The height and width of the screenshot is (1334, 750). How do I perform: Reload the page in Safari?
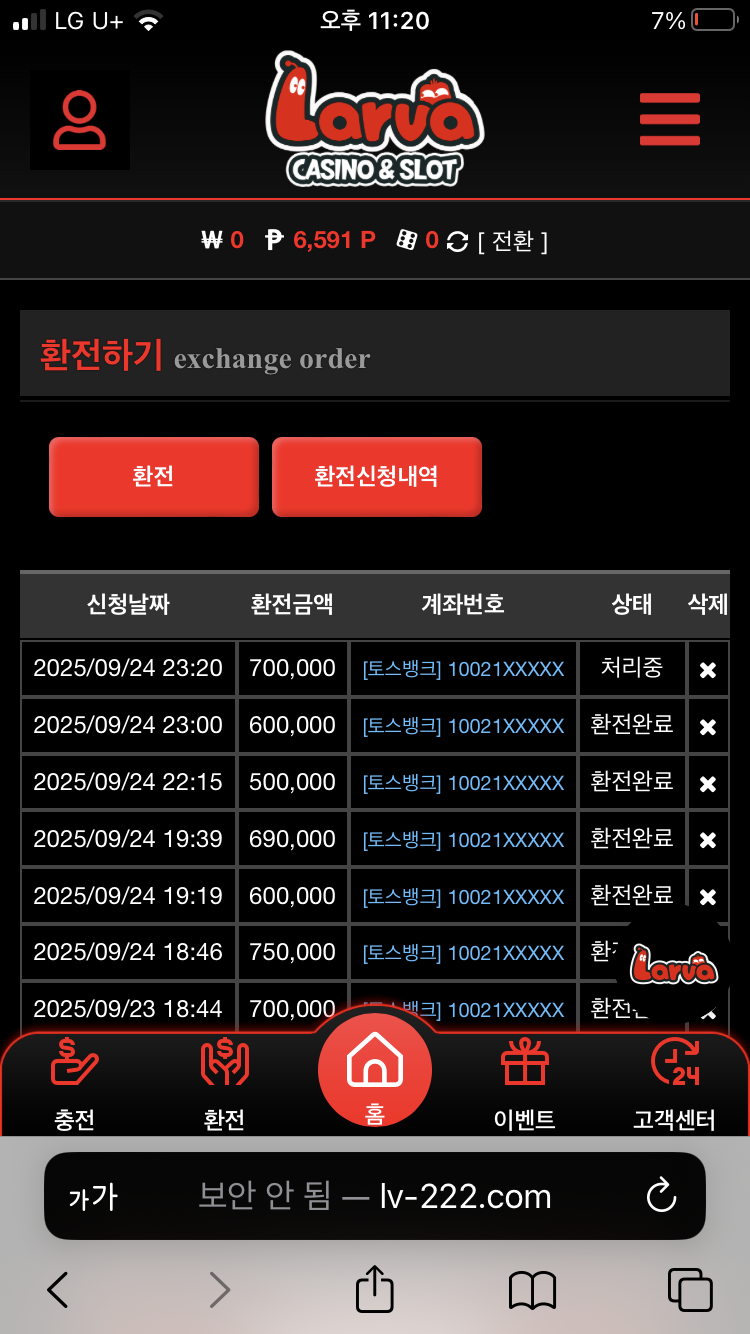click(x=661, y=1196)
